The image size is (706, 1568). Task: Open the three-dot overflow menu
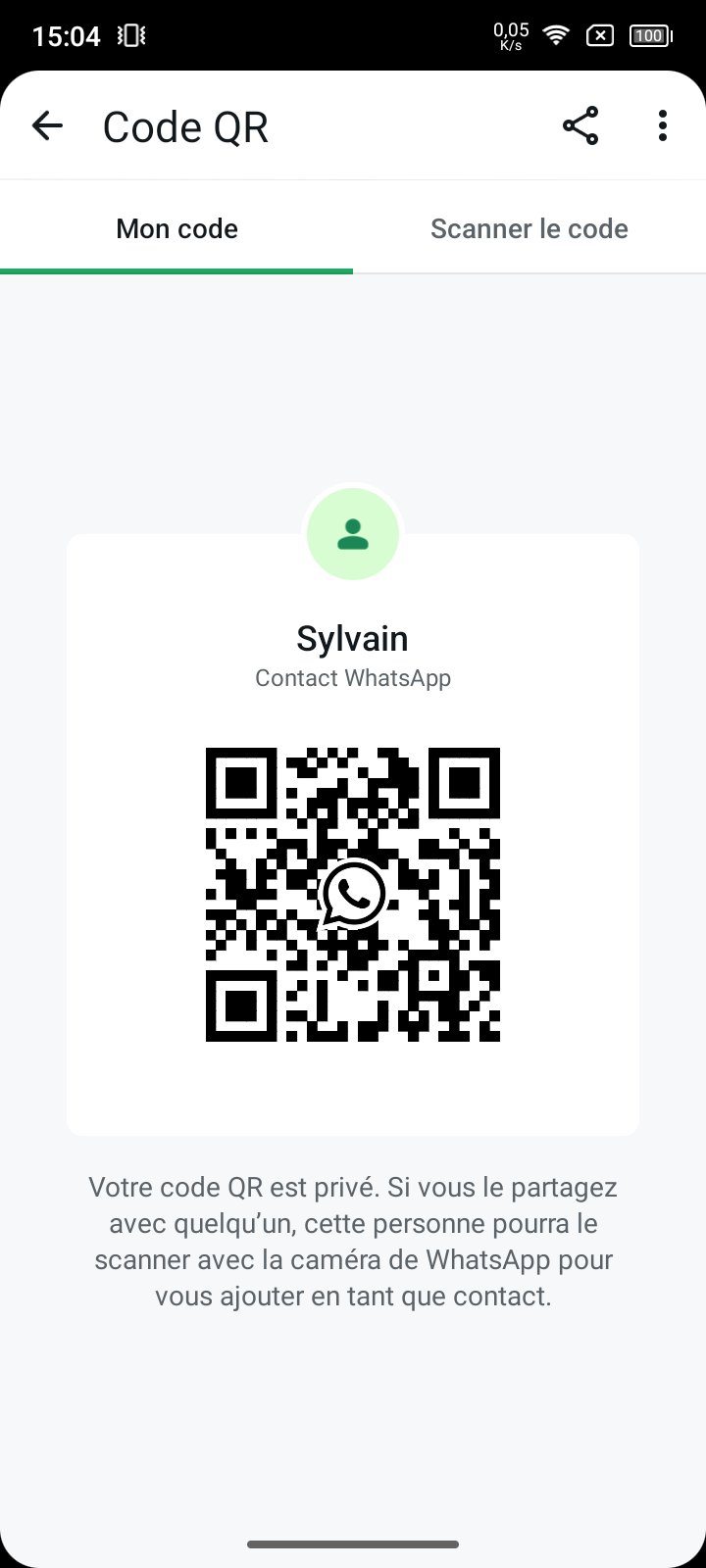(663, 126)
